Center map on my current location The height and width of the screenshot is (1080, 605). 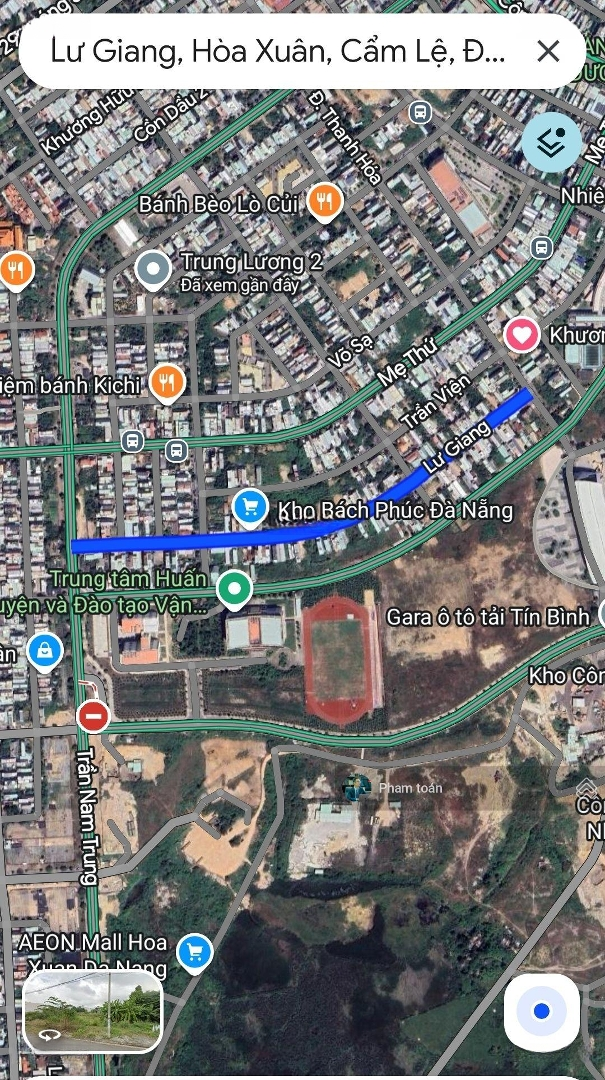tap(541, 1011)
